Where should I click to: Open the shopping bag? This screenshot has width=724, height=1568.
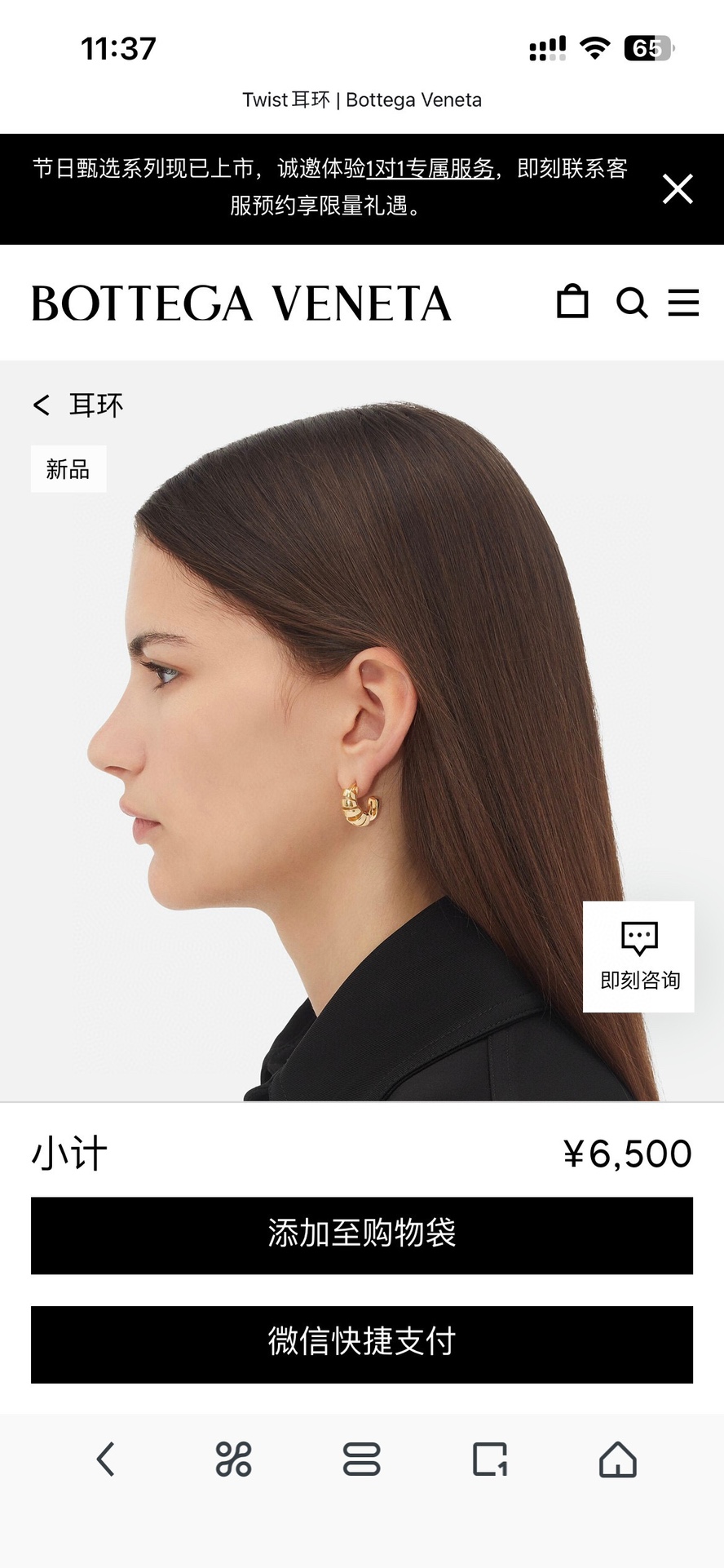click(x=572, y=302)
